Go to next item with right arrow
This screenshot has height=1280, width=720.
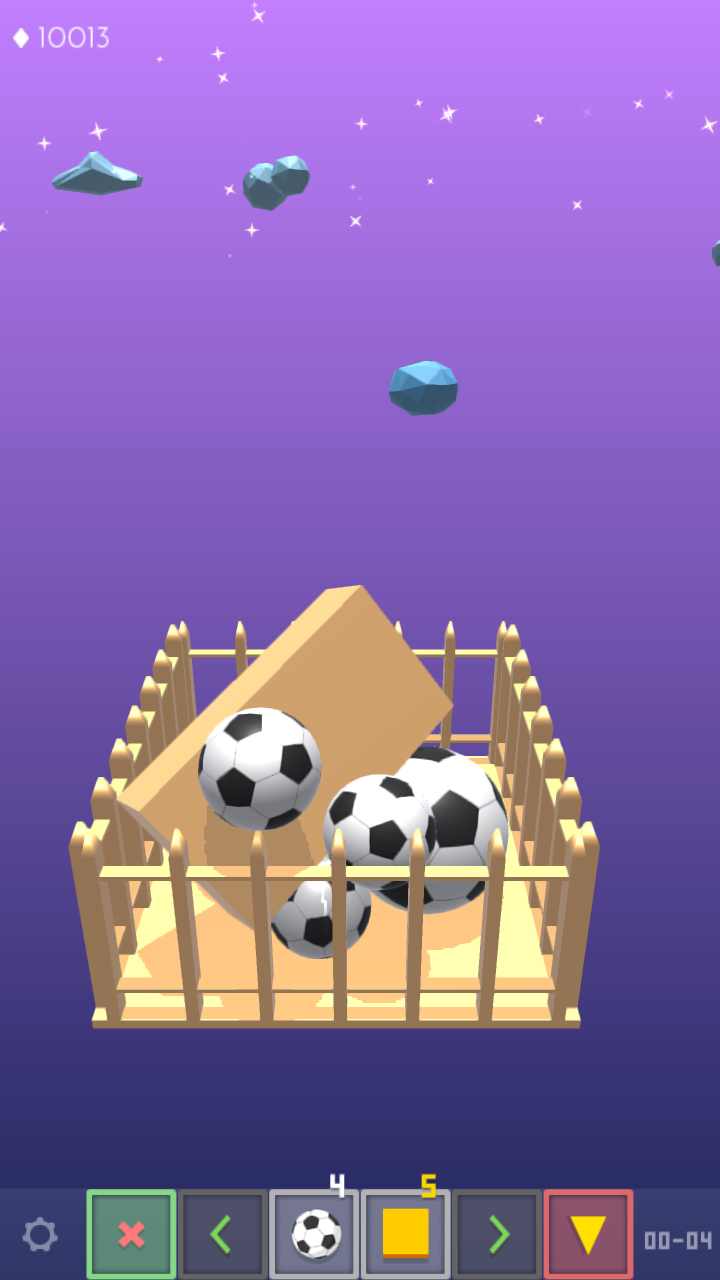tap(497, 1234)
